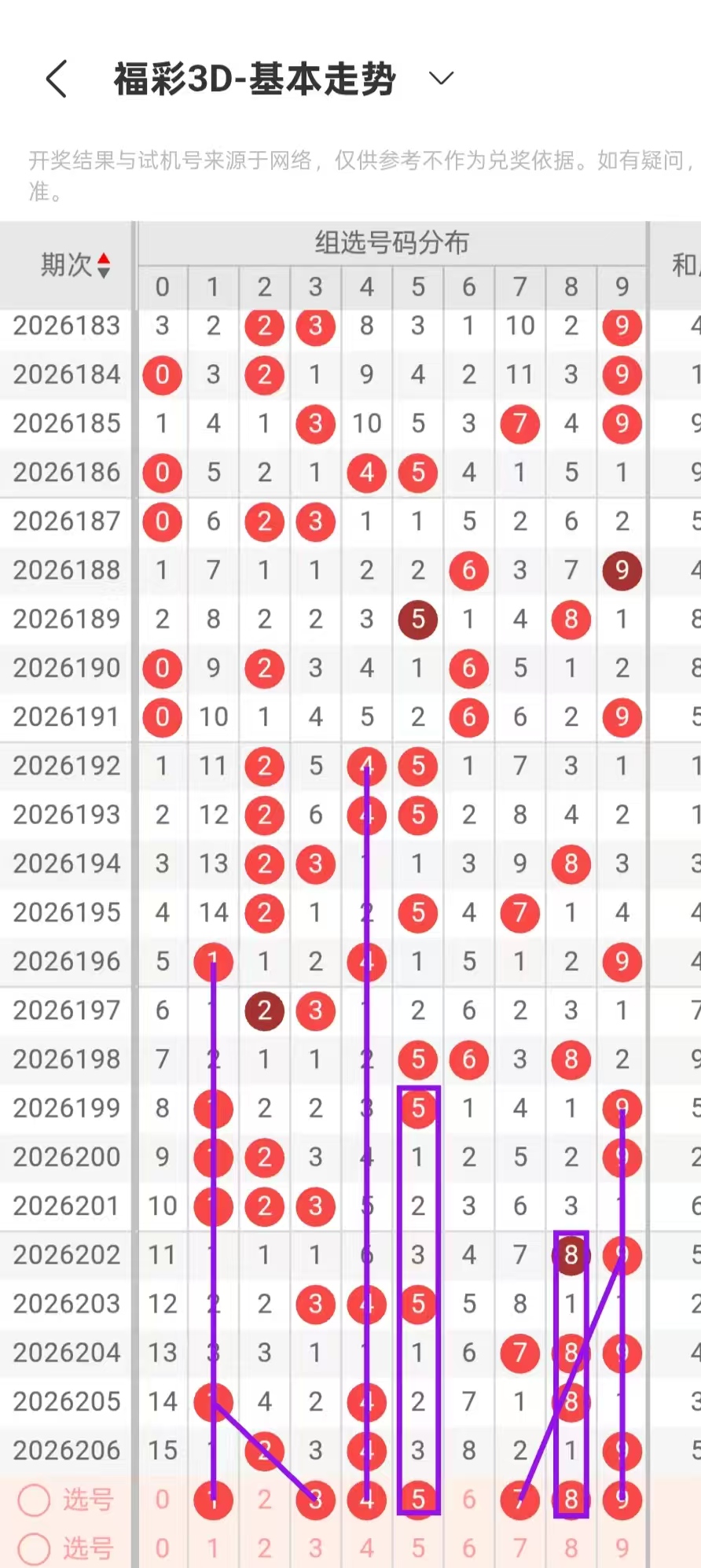The image size is (701, 1568).
Task: Deselect the red-filled ball 7 in the 选号 row
Action: point(520,1500)
